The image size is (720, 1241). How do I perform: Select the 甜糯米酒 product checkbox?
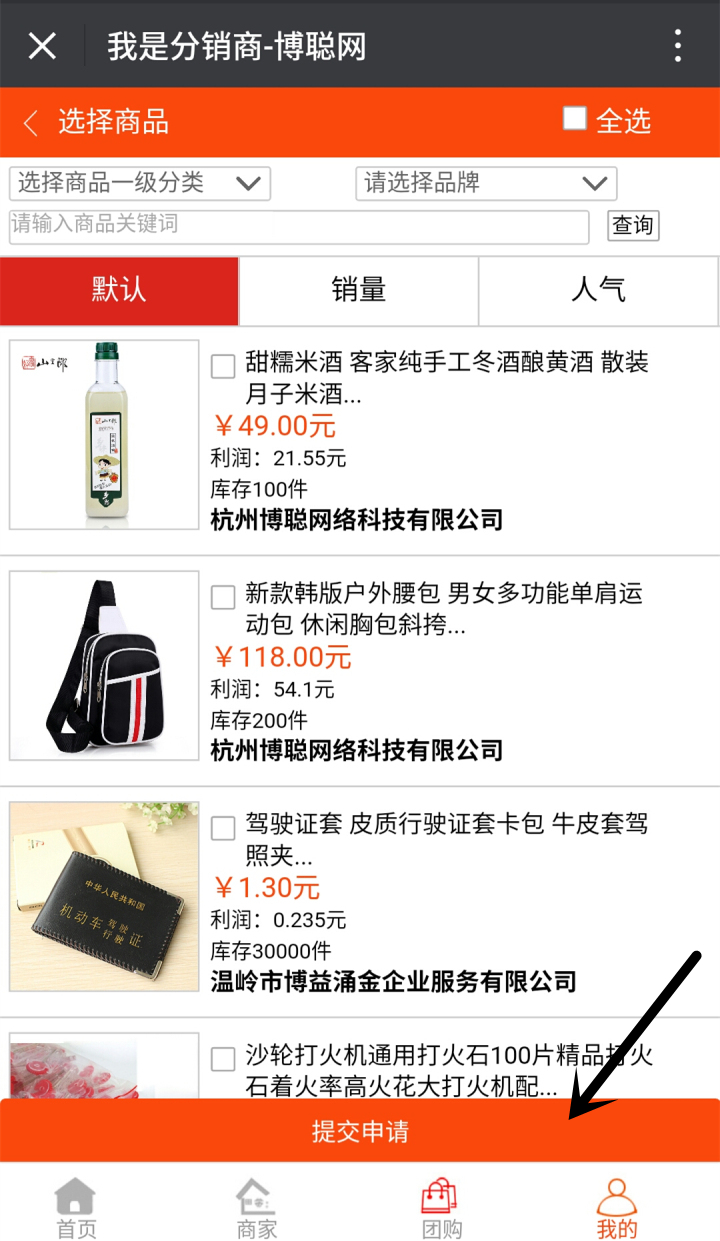pyautogui.click(x=223, y=367)
